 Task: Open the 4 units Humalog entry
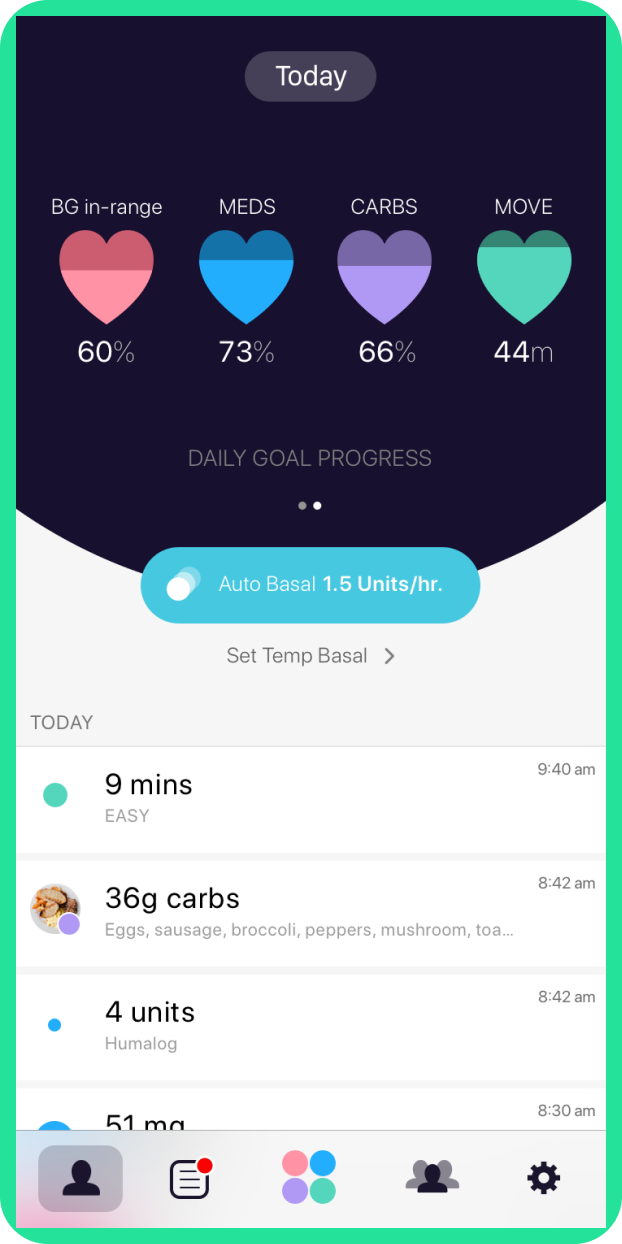[310, 1026]
